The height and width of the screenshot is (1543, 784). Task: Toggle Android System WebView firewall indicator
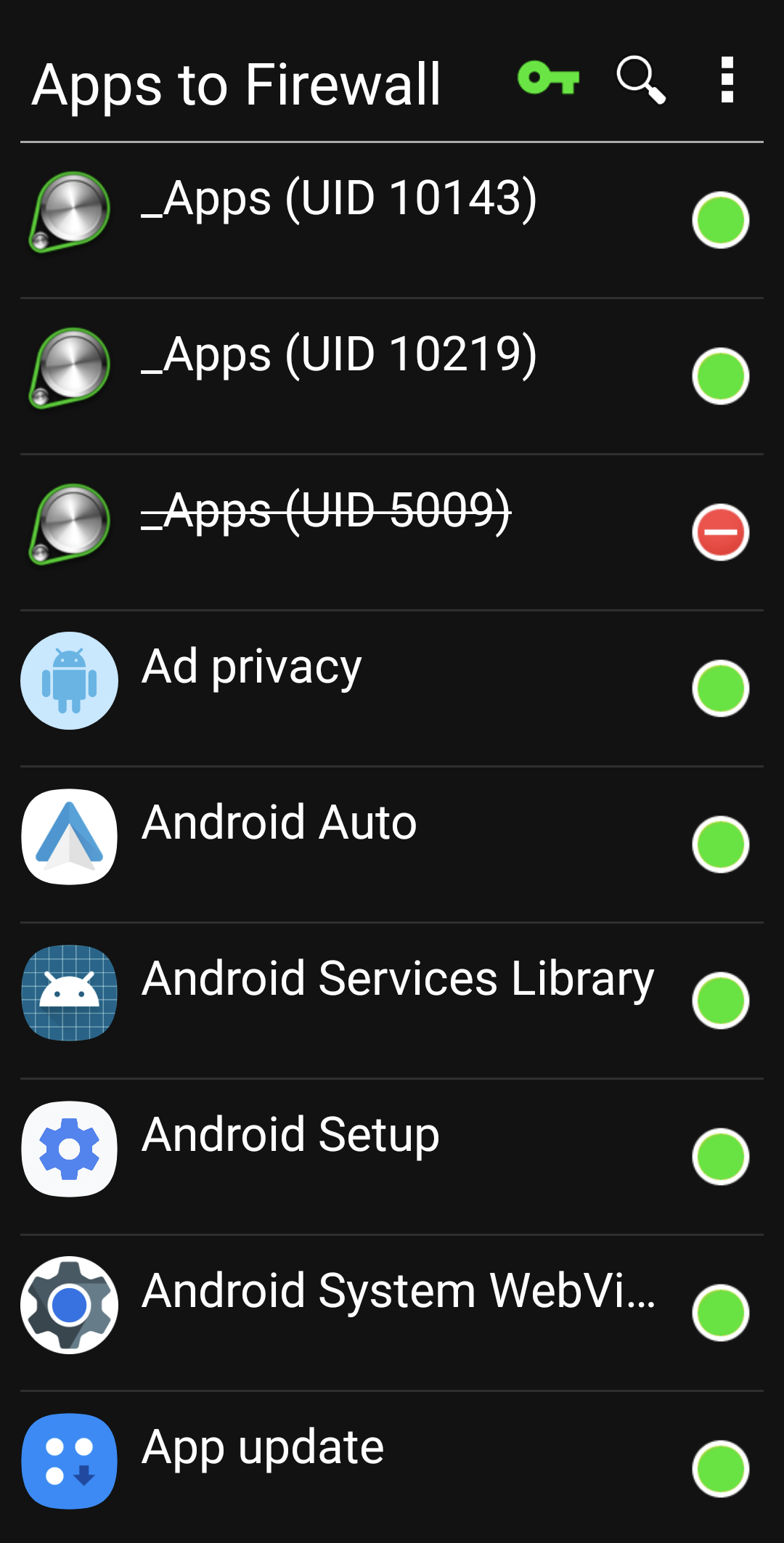720,1313
